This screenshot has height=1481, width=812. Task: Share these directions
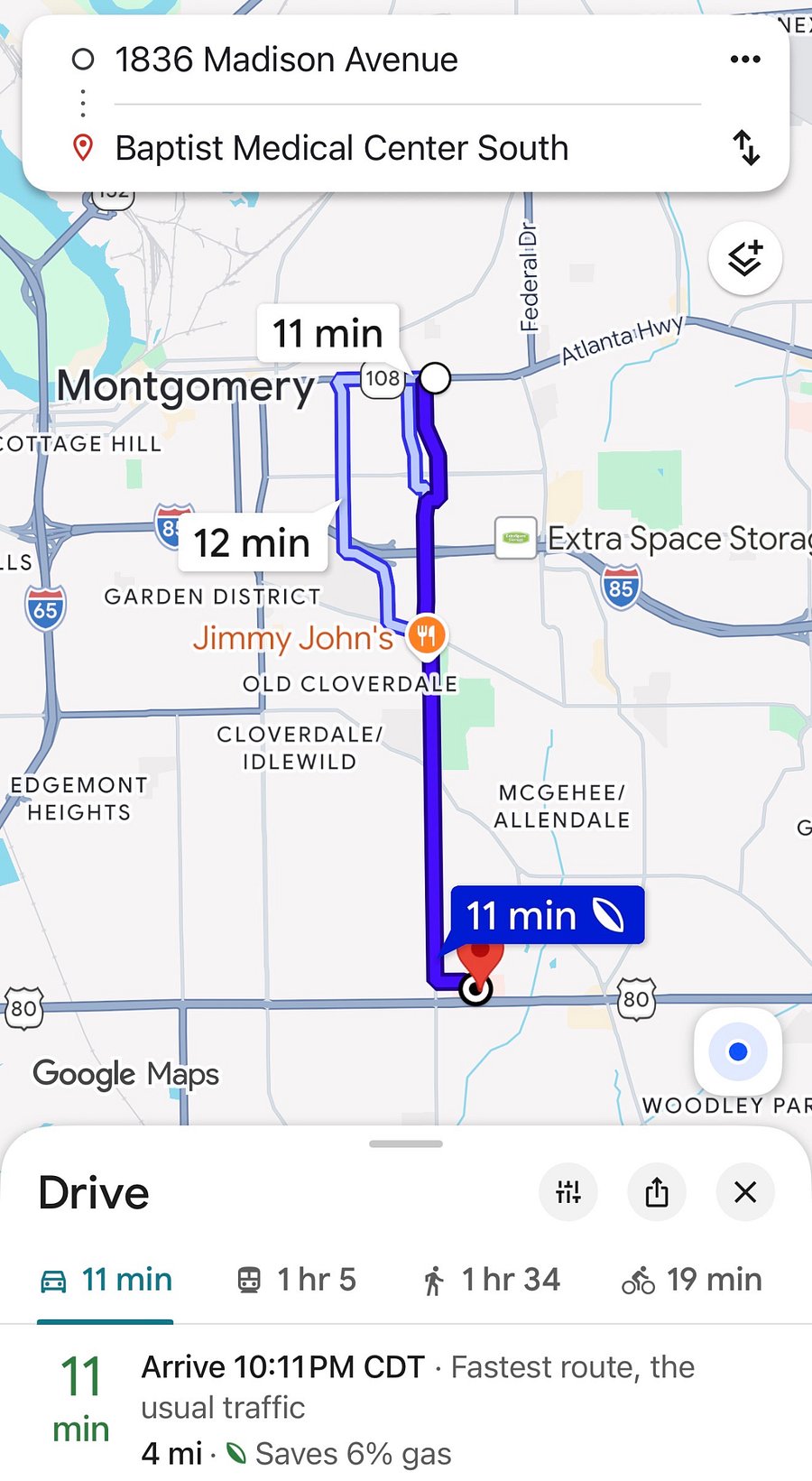[x=657, y=1192]
